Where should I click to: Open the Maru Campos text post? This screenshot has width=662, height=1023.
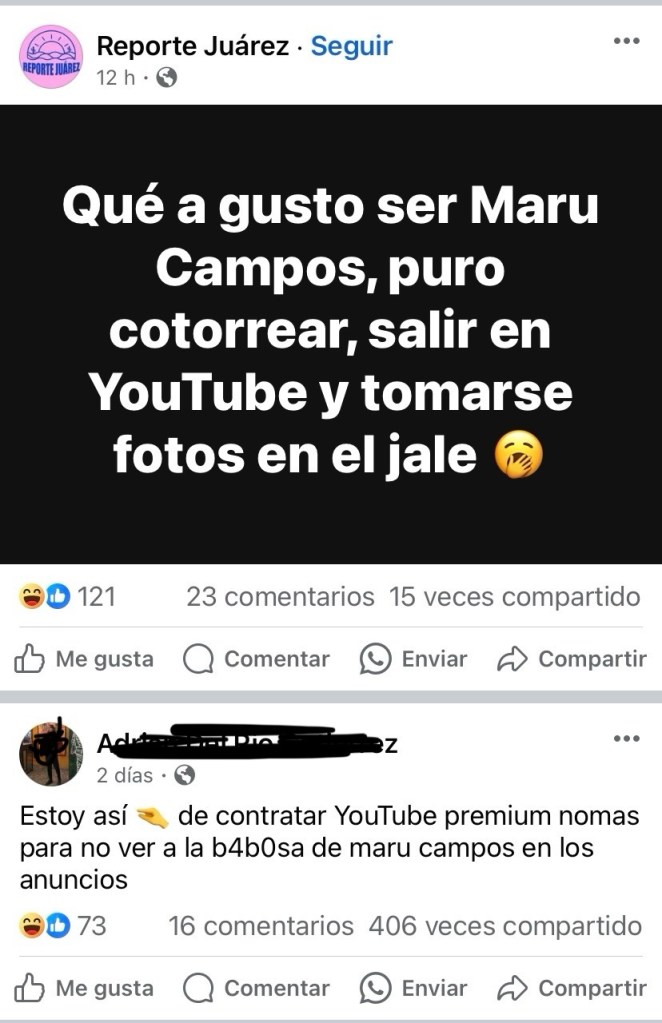pyautogui.click(x=331, y=333)
